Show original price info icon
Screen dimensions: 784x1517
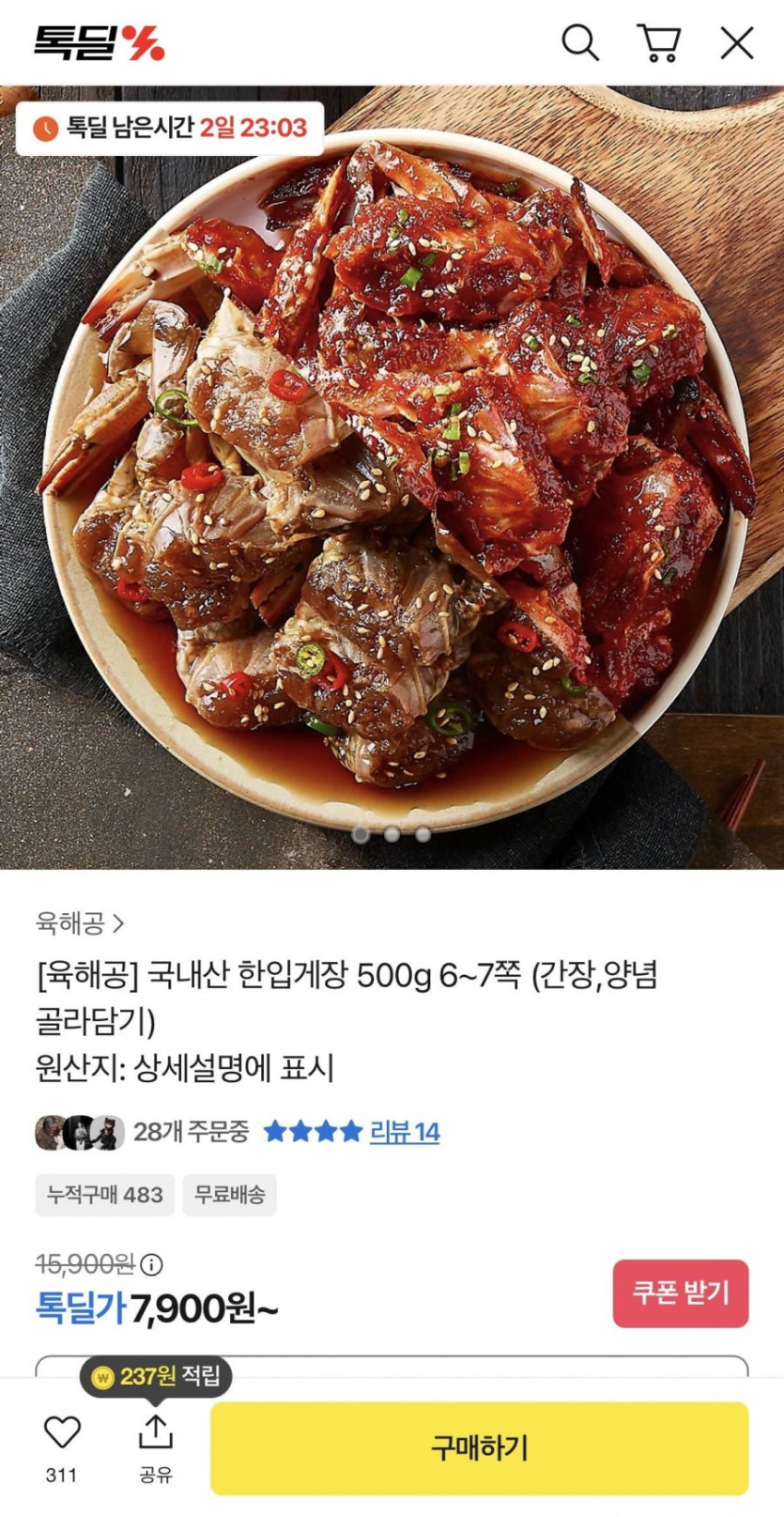(x=152, y=1264)
